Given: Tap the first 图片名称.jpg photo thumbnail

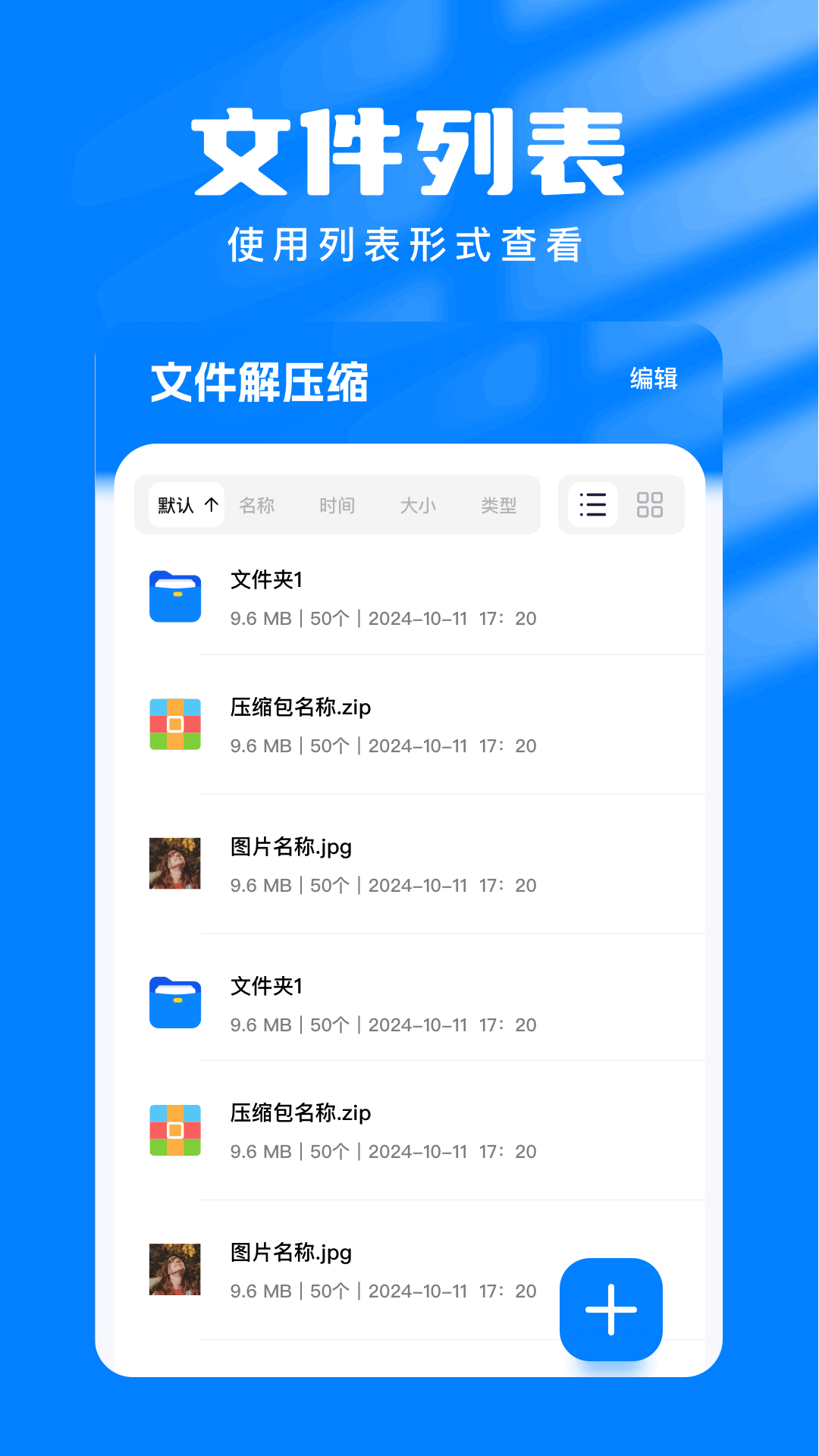Looking at the screenshot, I should pyautogui.click(x=175, y=864).
